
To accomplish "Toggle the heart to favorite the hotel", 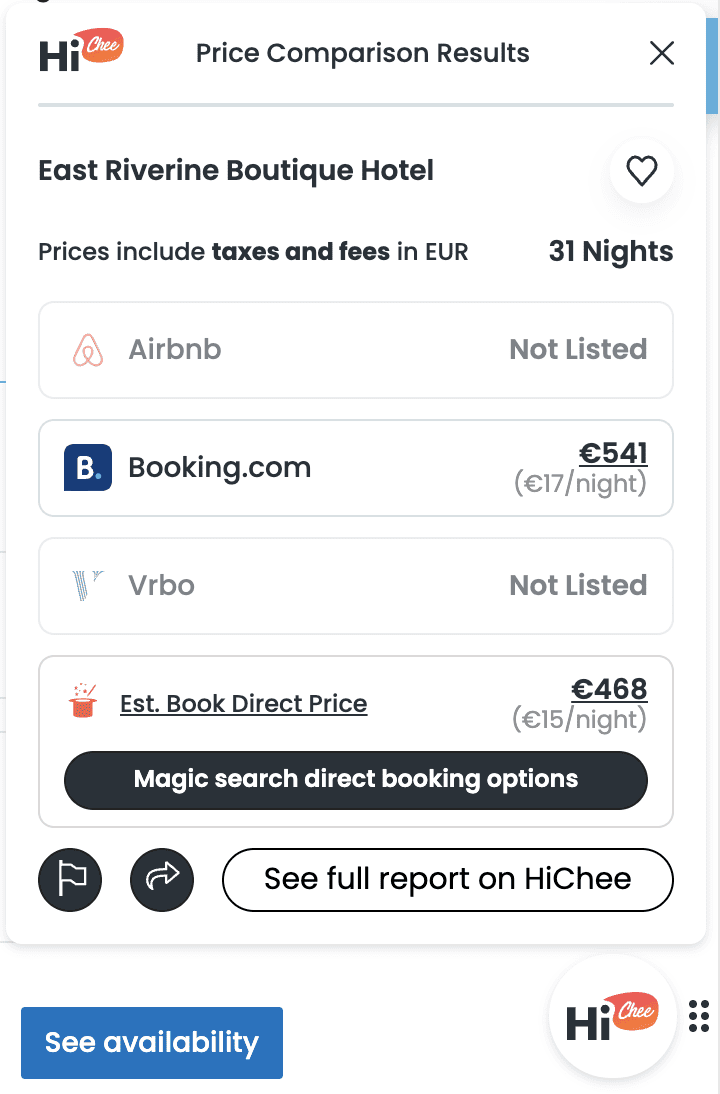I will (641, 170).
